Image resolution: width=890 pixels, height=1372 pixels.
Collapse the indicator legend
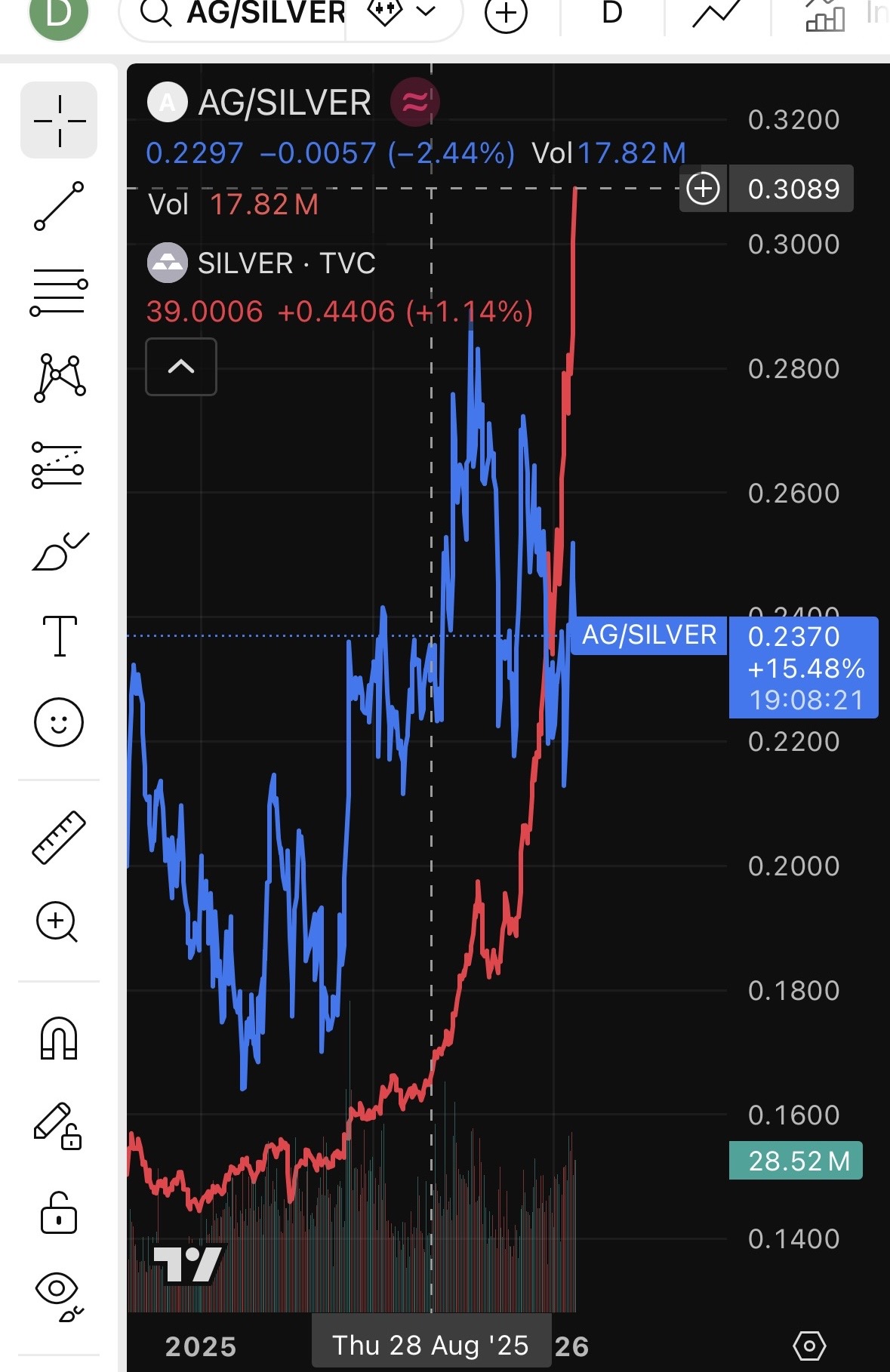pos(181,367)
